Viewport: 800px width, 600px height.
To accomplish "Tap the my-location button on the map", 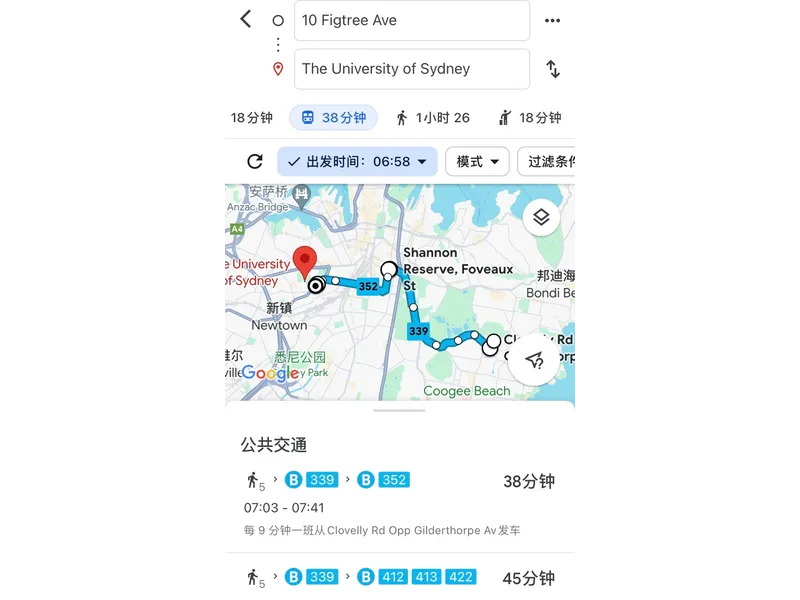I will pos(534,360).
